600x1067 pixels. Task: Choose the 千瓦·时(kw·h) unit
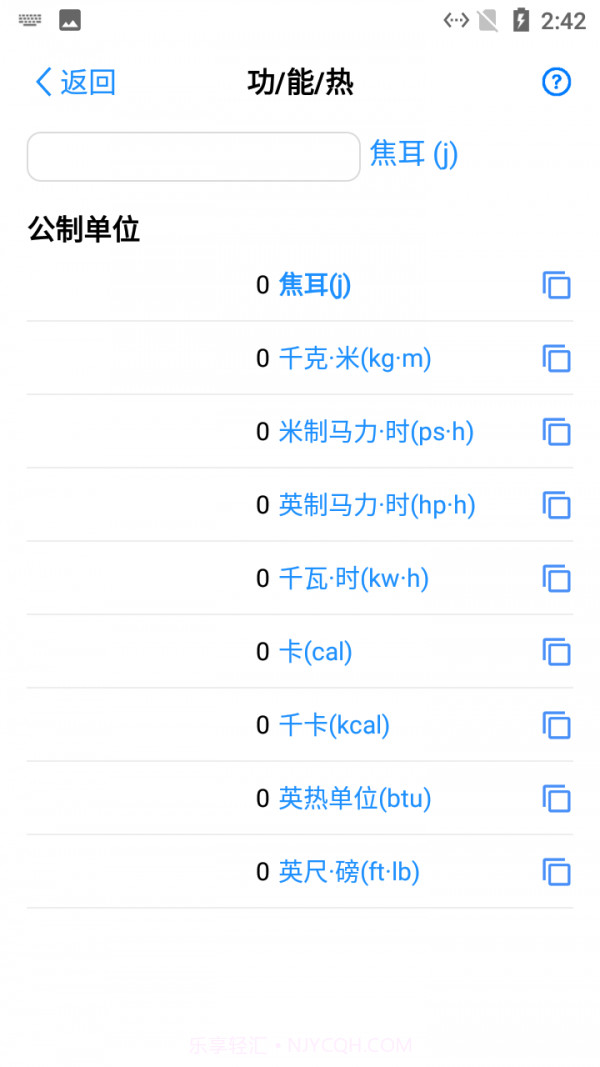[x=353, y=578]
